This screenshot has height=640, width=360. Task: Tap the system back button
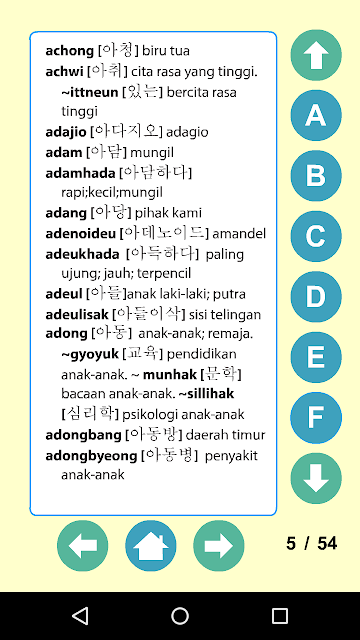80,616
